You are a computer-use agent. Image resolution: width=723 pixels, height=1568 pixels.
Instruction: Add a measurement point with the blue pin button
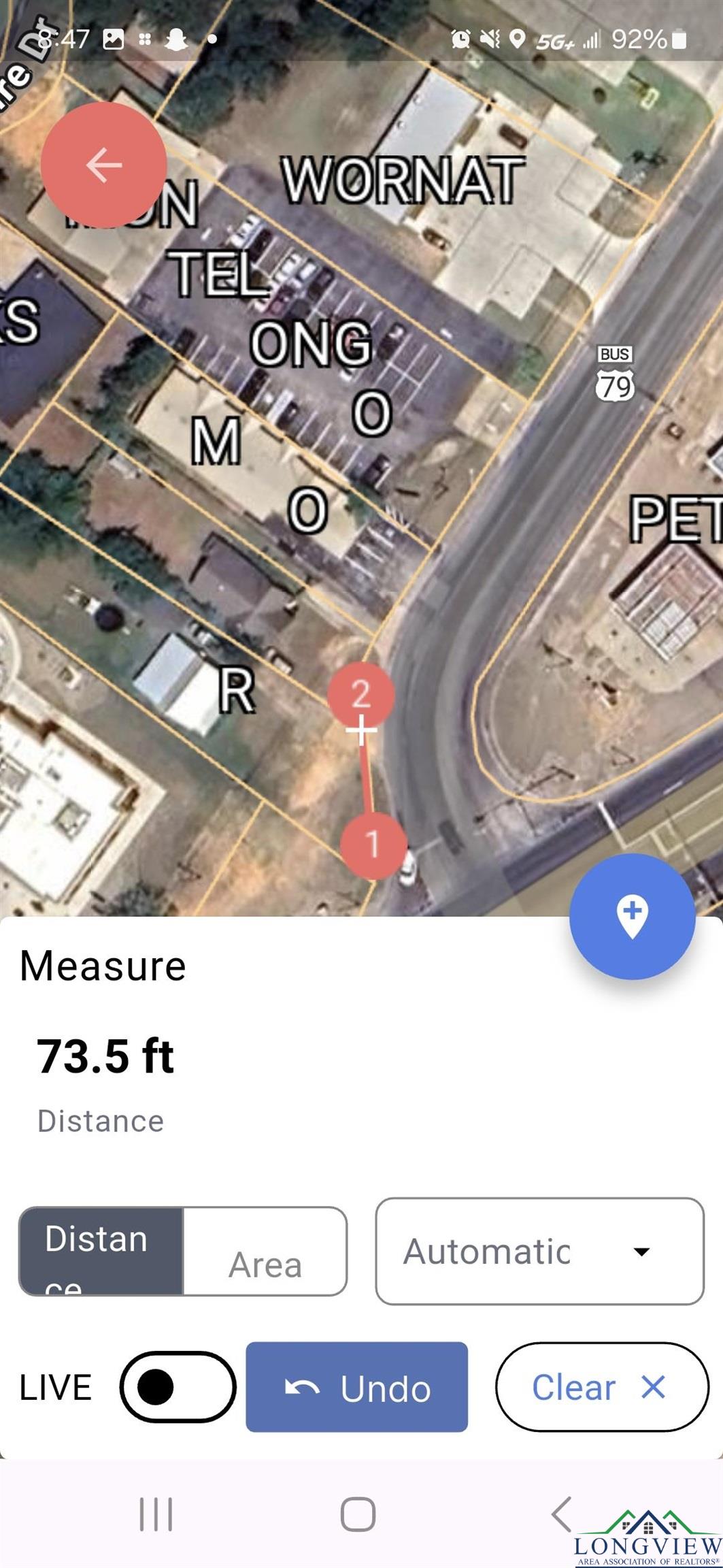point(632,916)
